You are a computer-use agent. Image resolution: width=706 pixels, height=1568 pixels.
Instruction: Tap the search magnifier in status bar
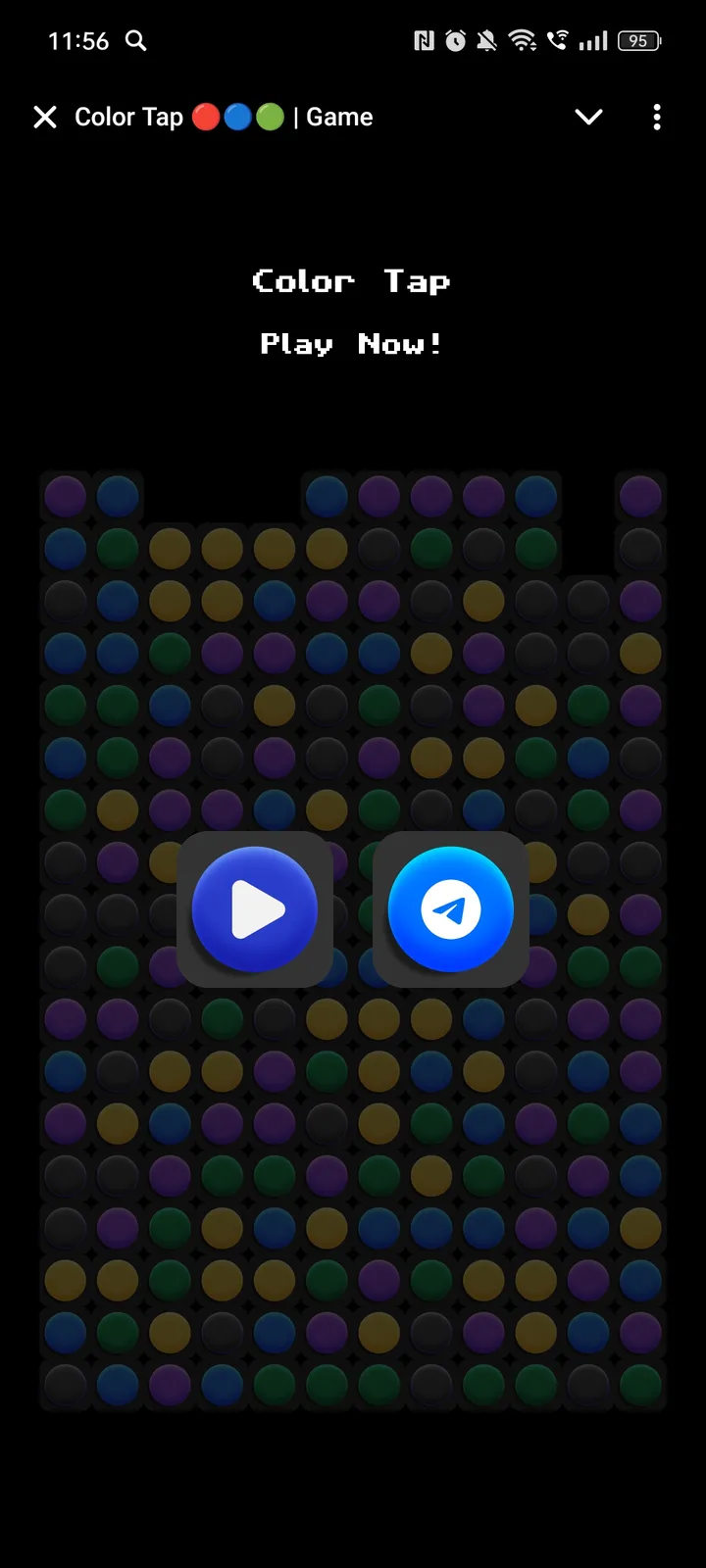coord(136,41)
